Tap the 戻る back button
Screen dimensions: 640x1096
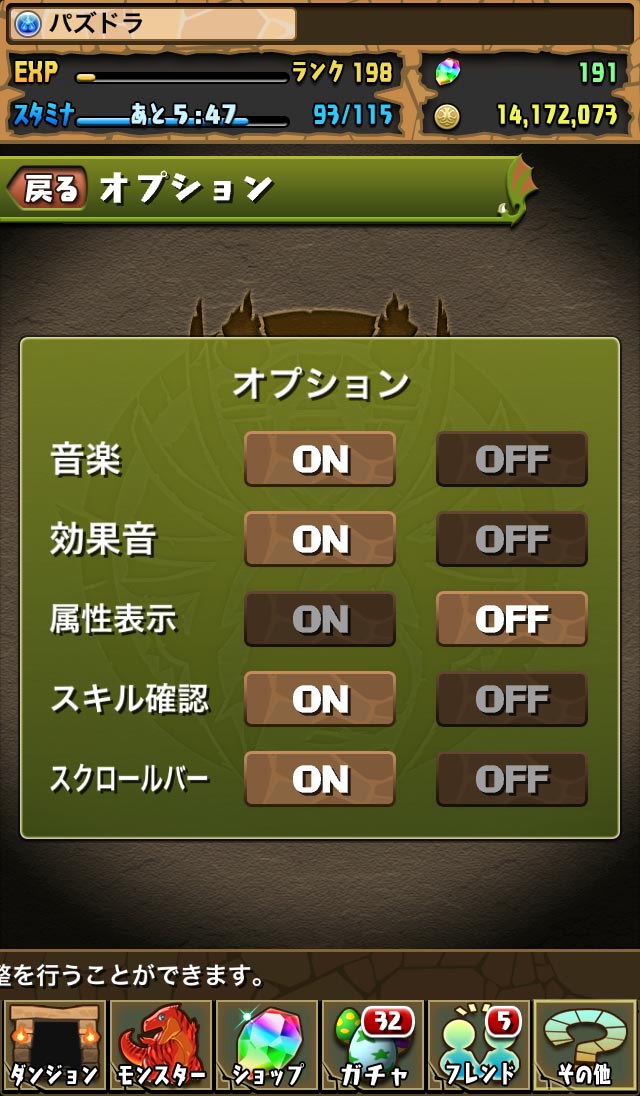coord(48,188)
